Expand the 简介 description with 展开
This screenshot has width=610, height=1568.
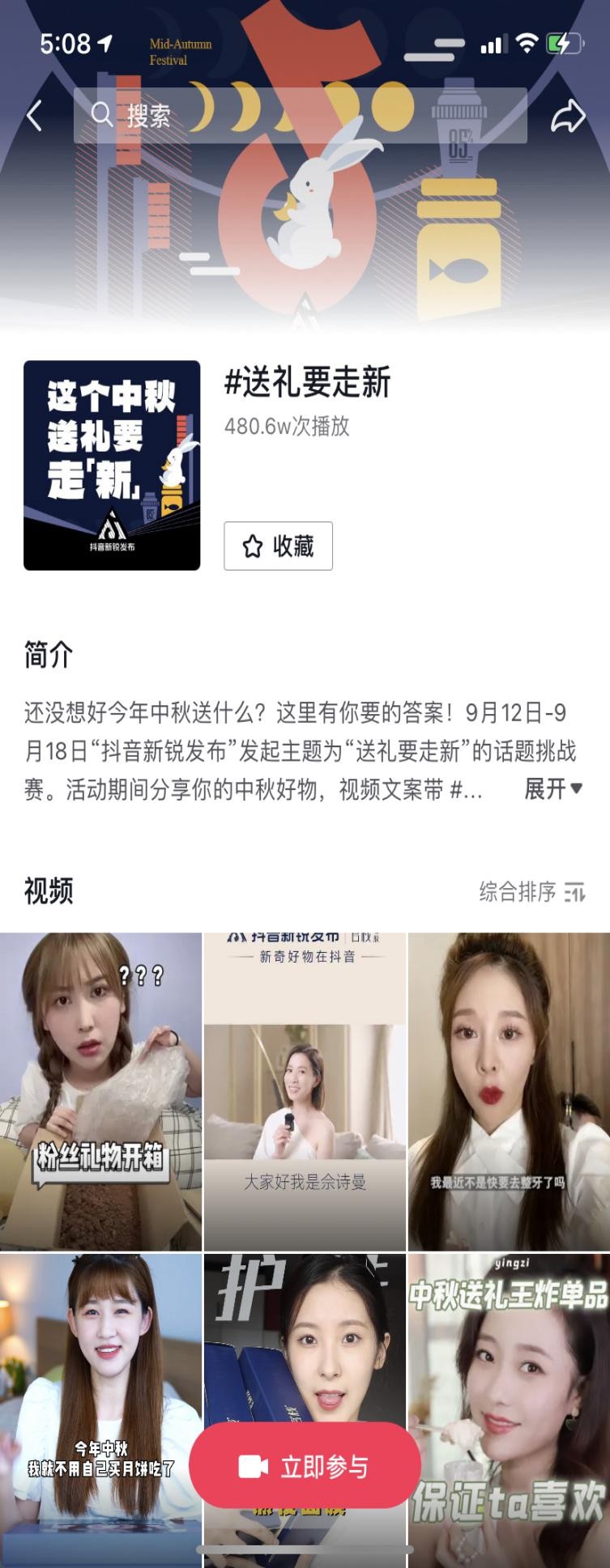[x=553, y=788]
